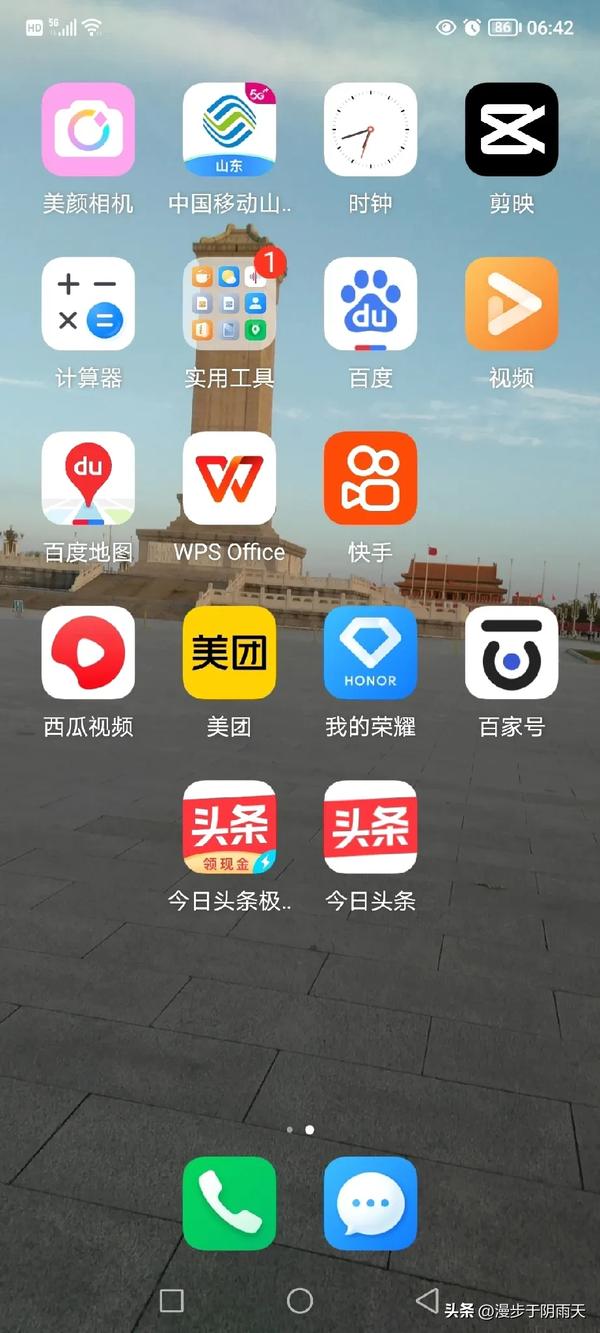Launch the 百度 app
The width and height of the screenshot is (600, 1333).
(x=370, y=304)
